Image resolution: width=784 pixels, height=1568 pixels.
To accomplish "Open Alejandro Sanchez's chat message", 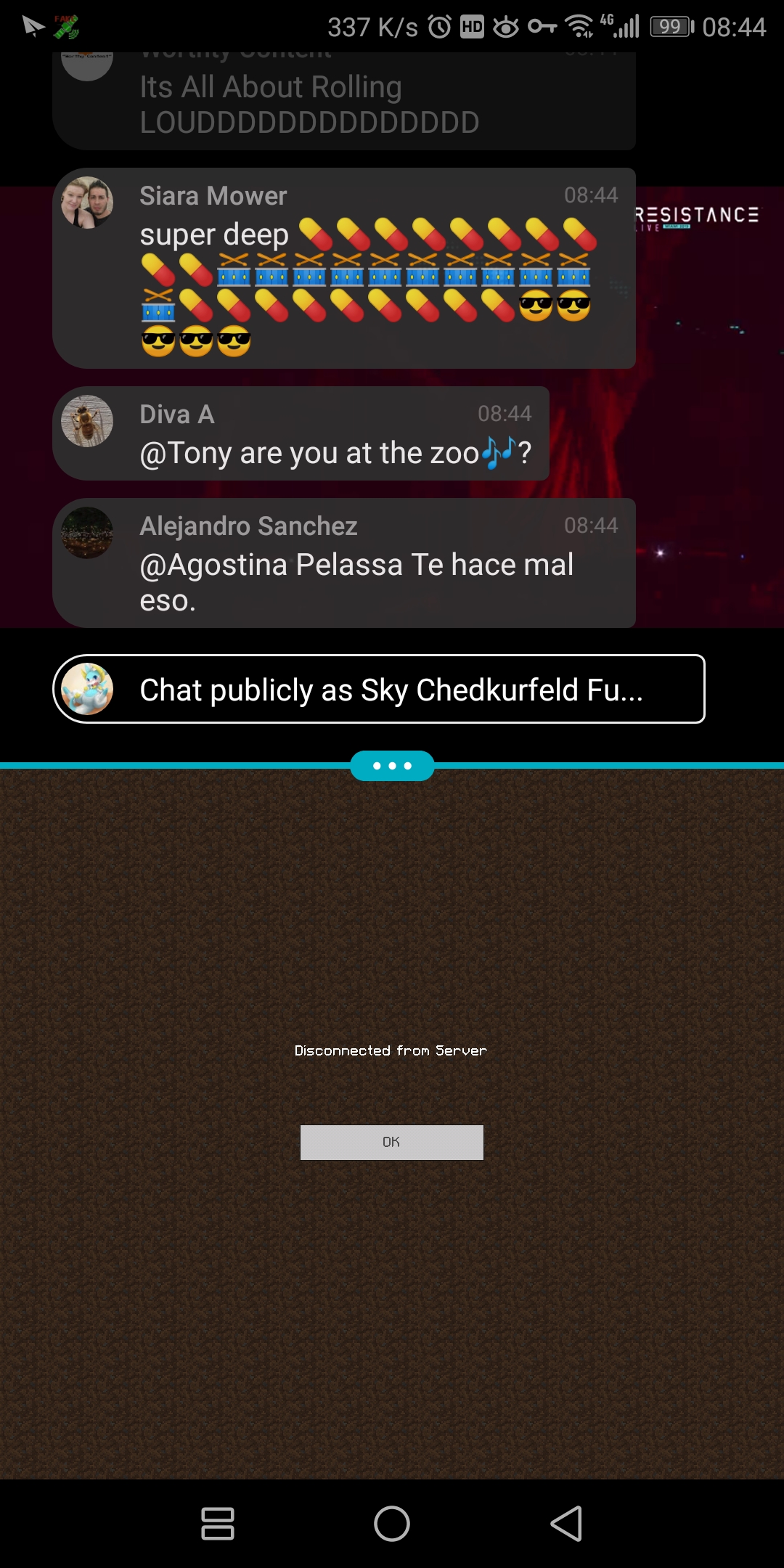I will point(344,563).
